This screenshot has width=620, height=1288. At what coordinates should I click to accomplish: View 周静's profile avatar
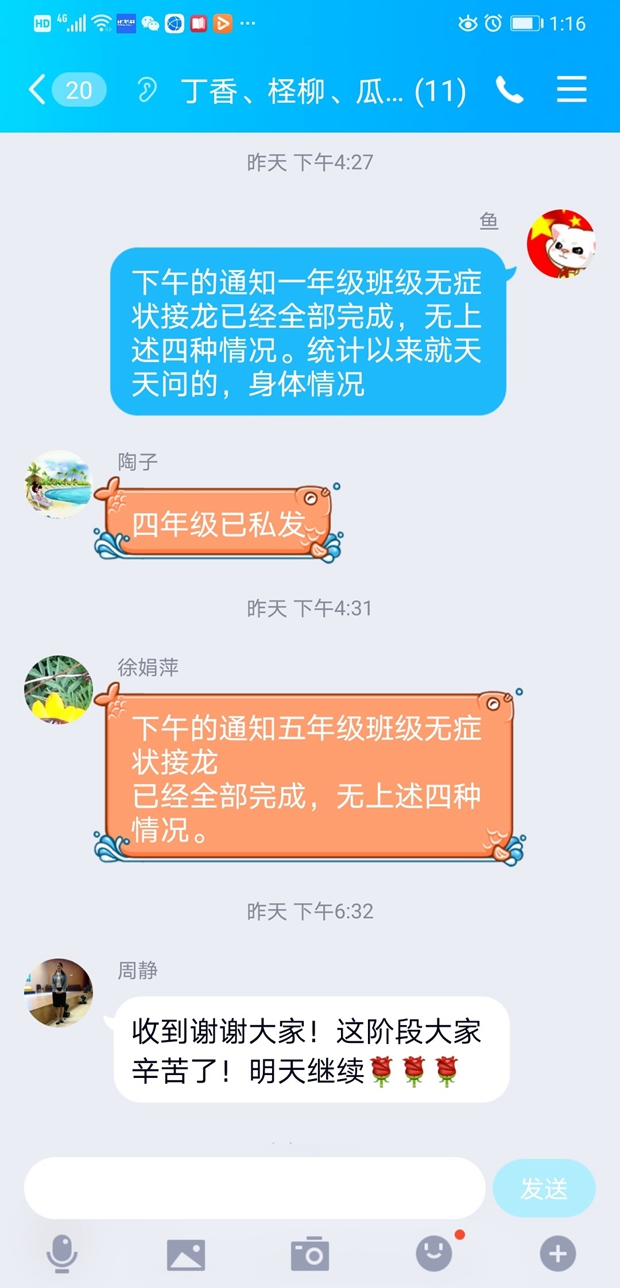coord(58,992)
